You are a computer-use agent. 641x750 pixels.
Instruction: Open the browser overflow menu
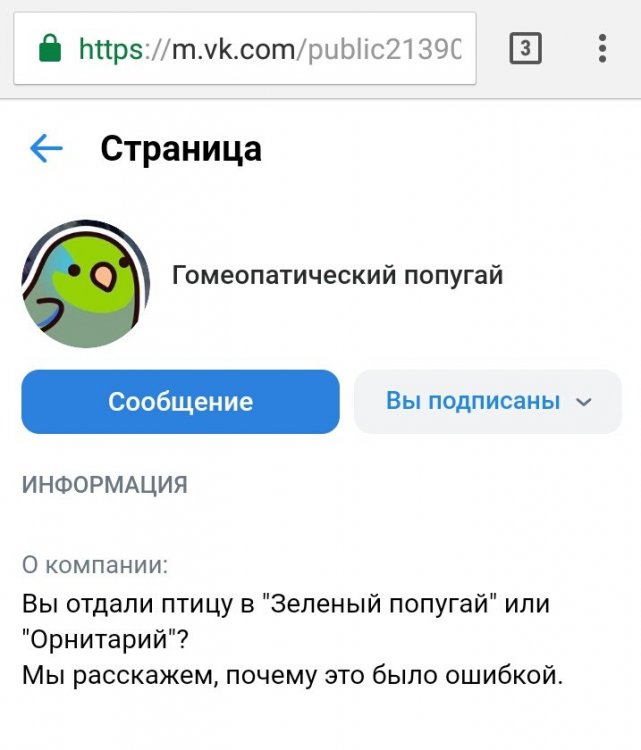tap(602, 48)
